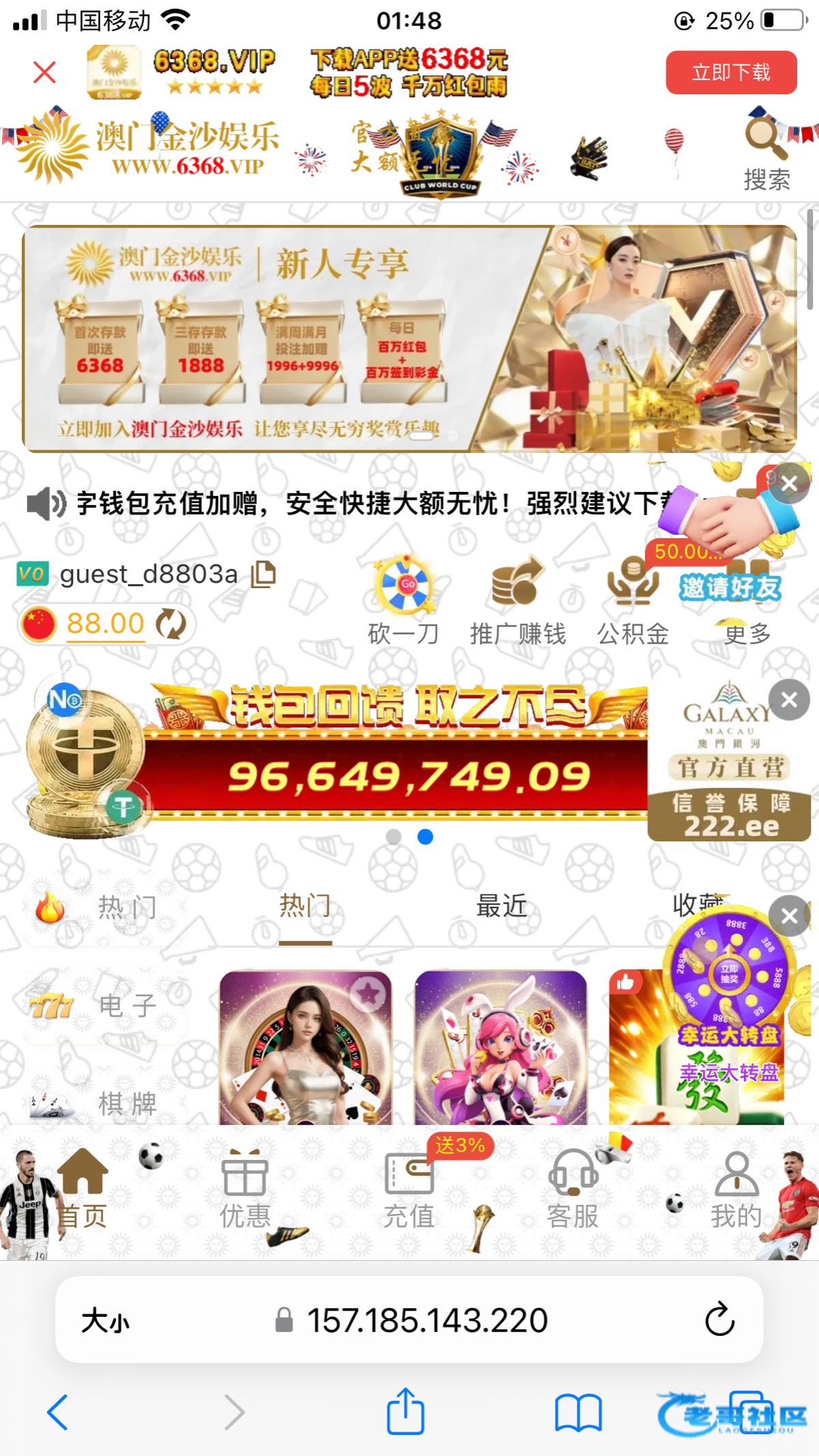The width and height of the screenshot is (819, 1456).
Task: Close the 幸运大转盘 floating widget
Action: [789, 916]
